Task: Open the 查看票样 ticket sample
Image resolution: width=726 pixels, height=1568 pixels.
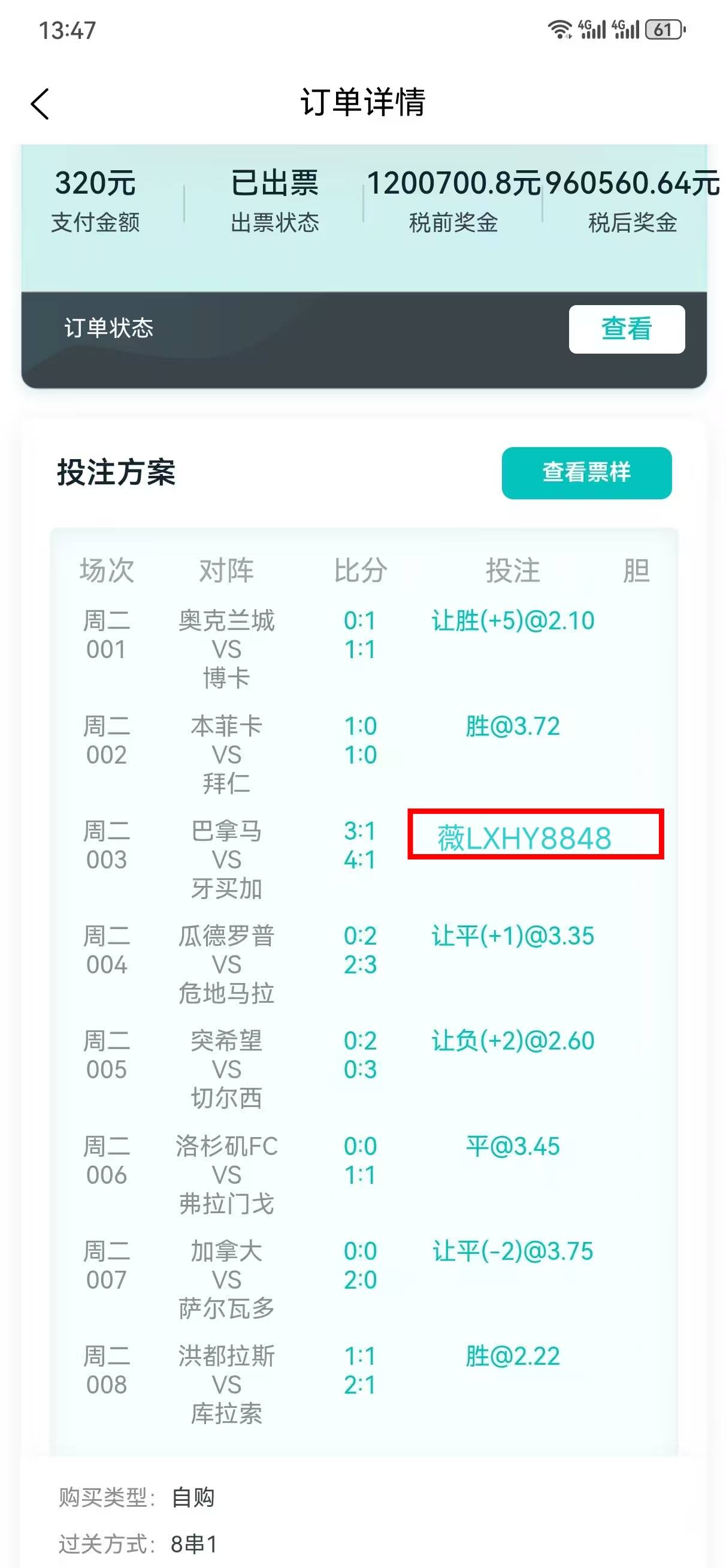Action: (x=586, y=473)
